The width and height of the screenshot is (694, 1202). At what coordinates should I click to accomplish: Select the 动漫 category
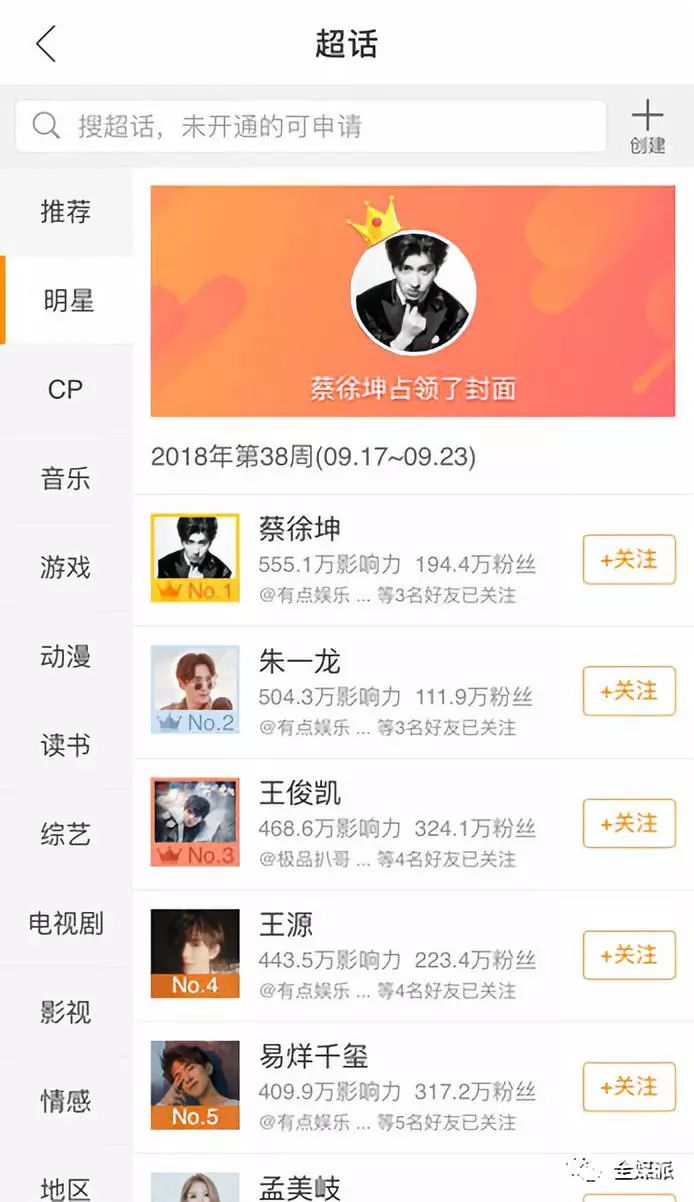click(66, 656)
